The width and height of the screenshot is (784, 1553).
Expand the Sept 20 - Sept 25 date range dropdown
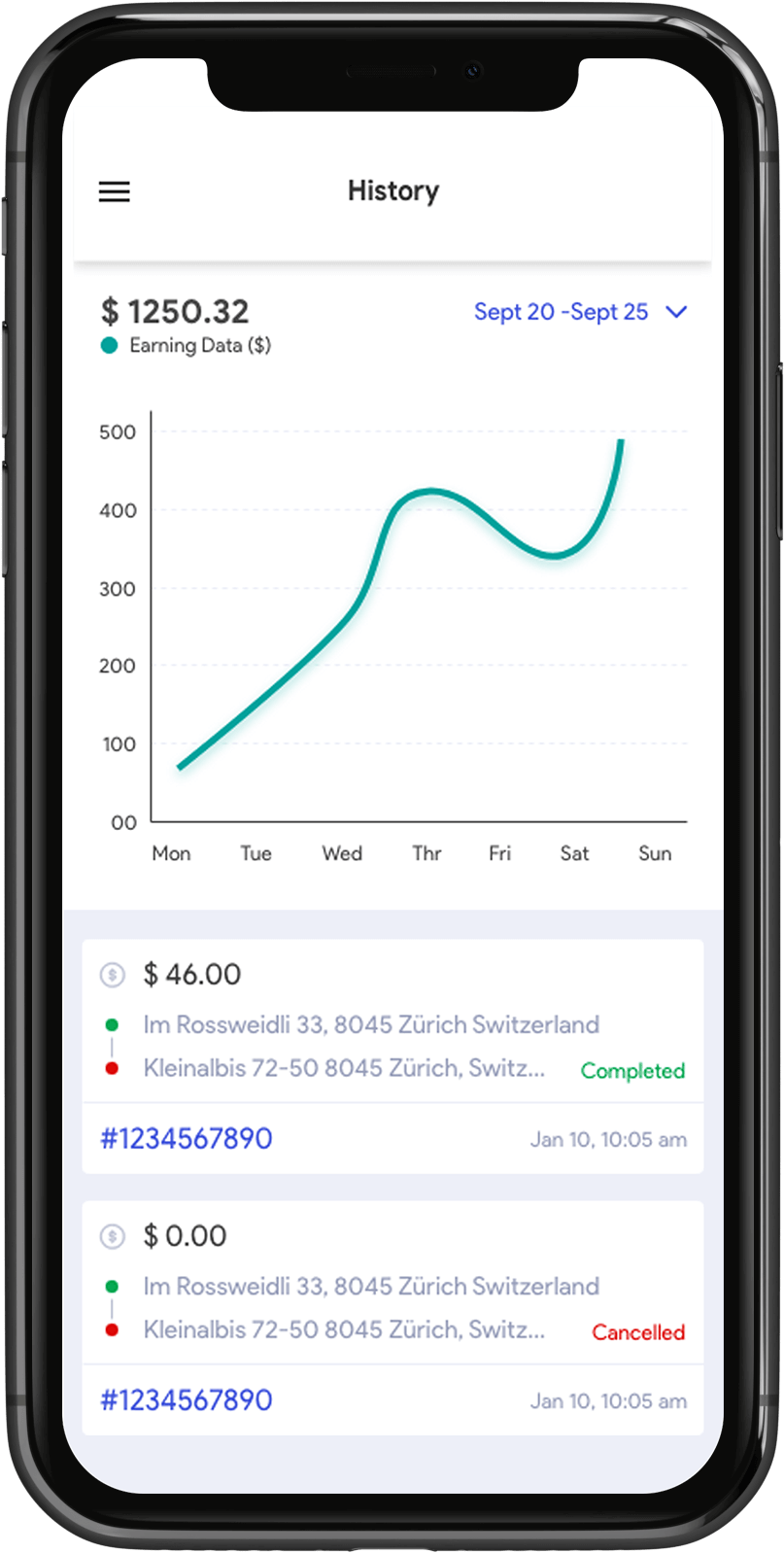click(580, 312)
